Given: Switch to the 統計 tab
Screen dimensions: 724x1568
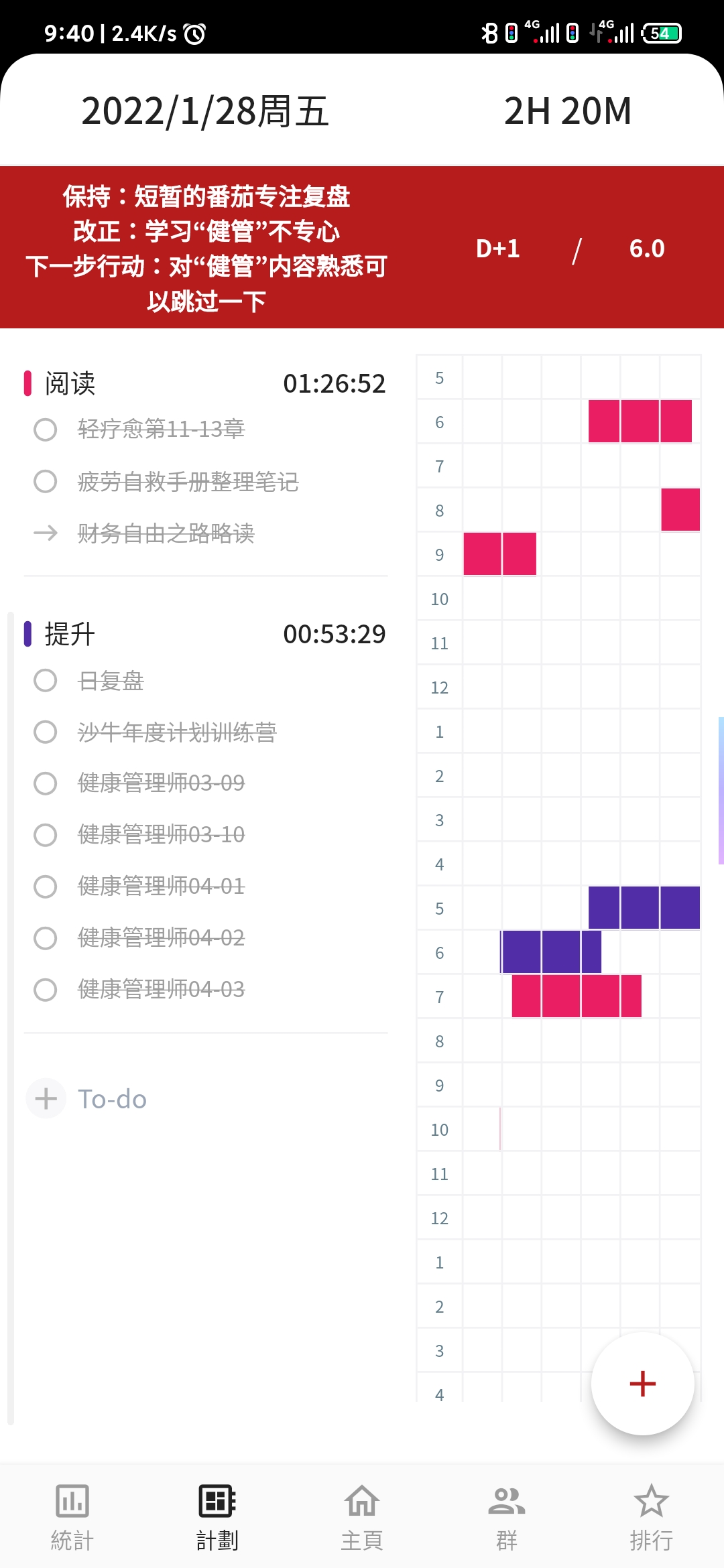Looking at the screenshot, I should coord(72,1517).
